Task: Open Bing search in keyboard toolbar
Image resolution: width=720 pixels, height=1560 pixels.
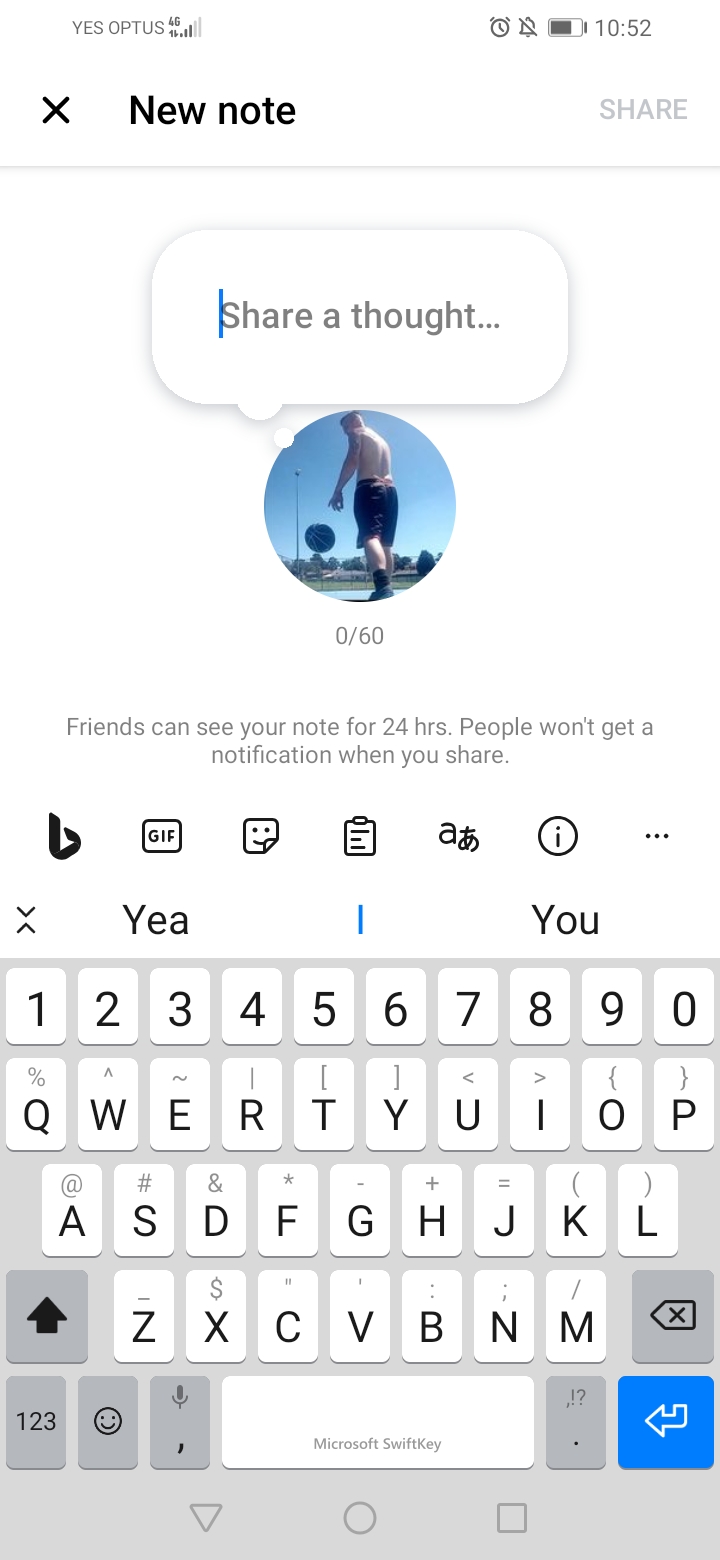Action: pyautogui.click(x=64, y=836)
